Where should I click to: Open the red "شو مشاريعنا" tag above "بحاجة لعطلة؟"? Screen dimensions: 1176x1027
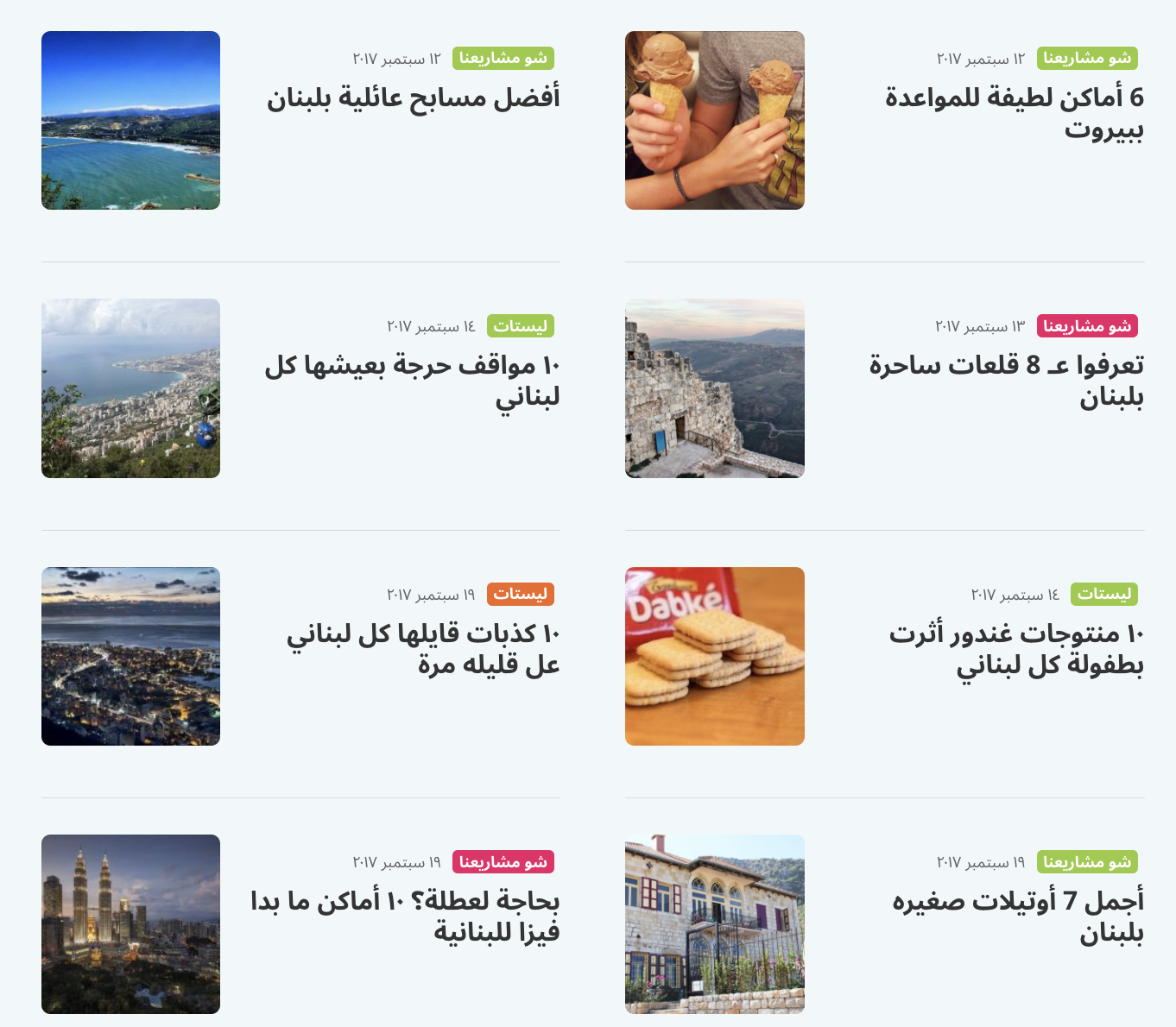click(x=503, y=862)
